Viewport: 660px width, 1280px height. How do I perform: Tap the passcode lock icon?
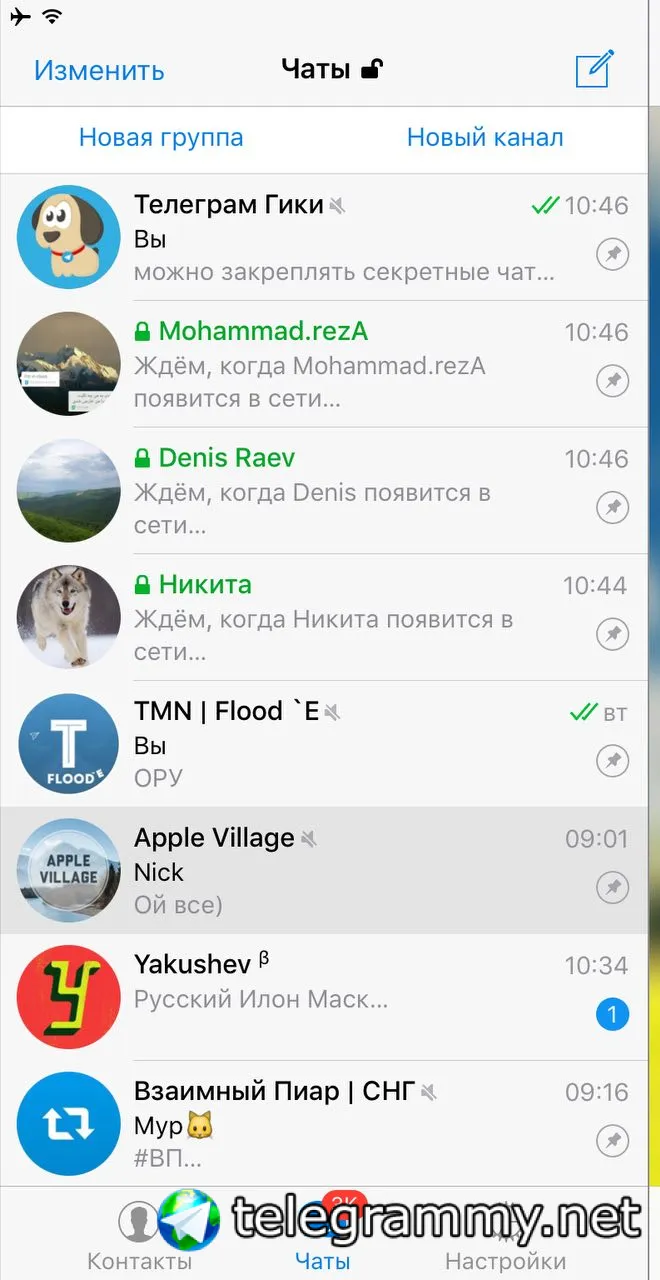(x=372, y=69)
